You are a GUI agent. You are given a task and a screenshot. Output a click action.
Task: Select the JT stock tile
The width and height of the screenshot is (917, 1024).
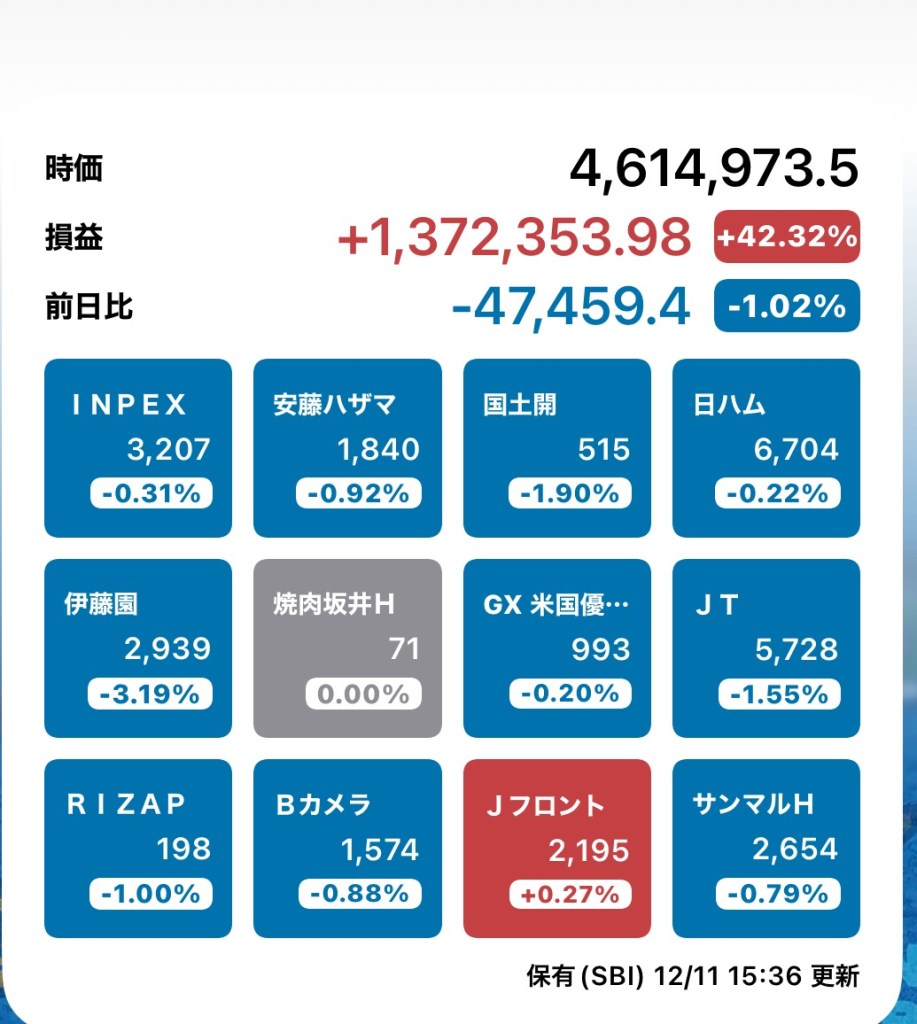766,648
